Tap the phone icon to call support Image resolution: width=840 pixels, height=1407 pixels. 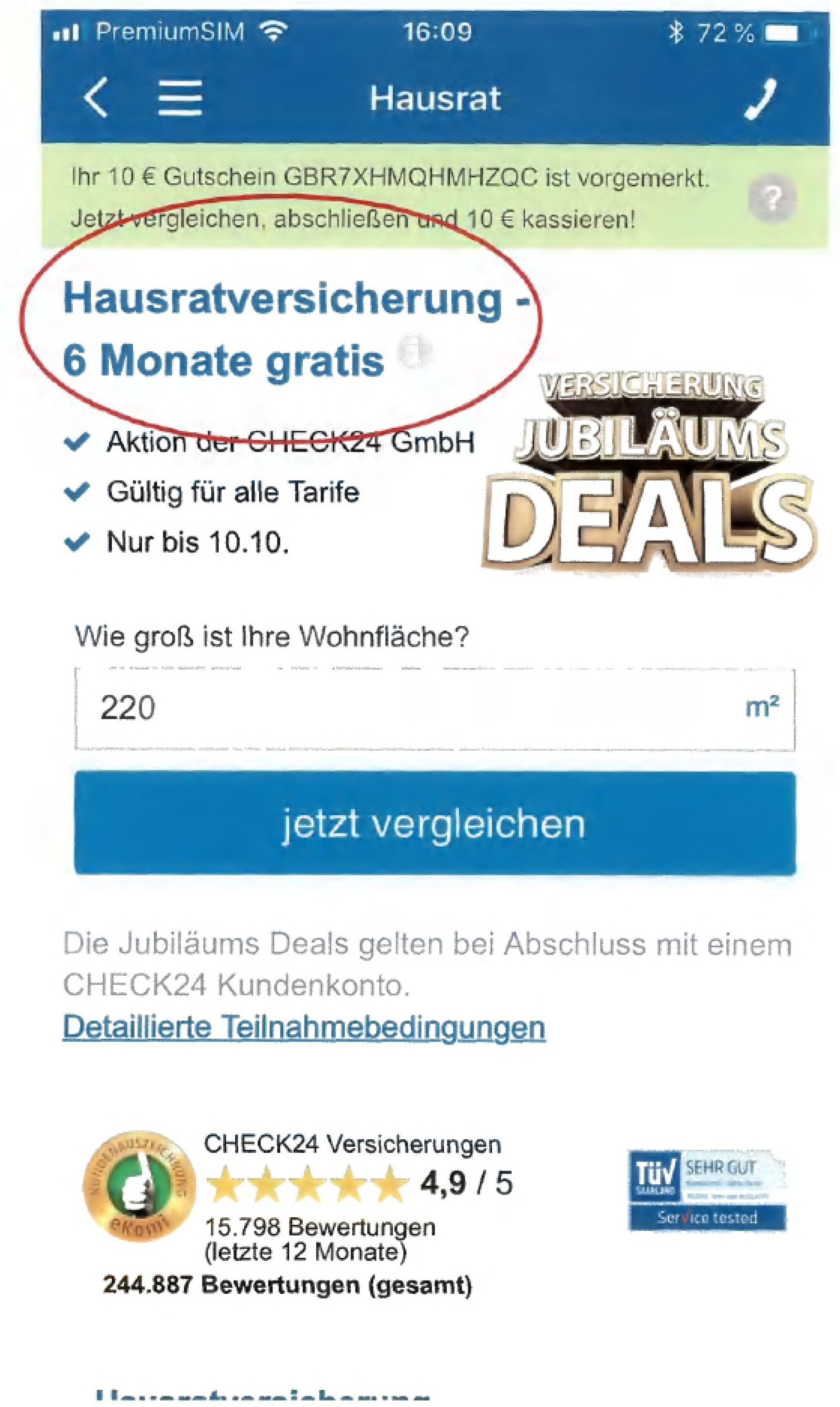pyautogui.click(x=760, y=99)
